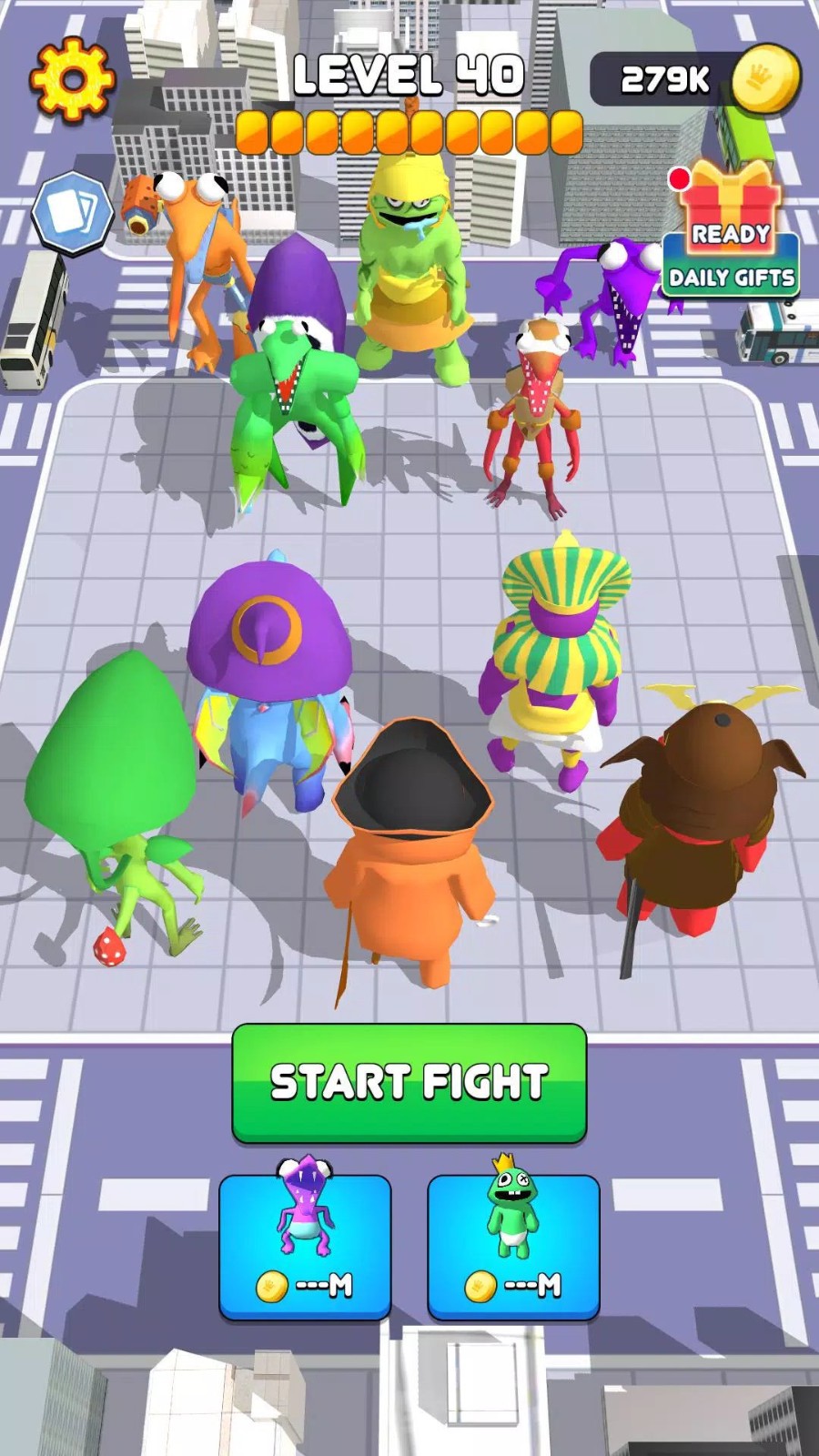Tap the Start Fight button
This screenshot has height=1456, width=819.
click(409, 1082)
